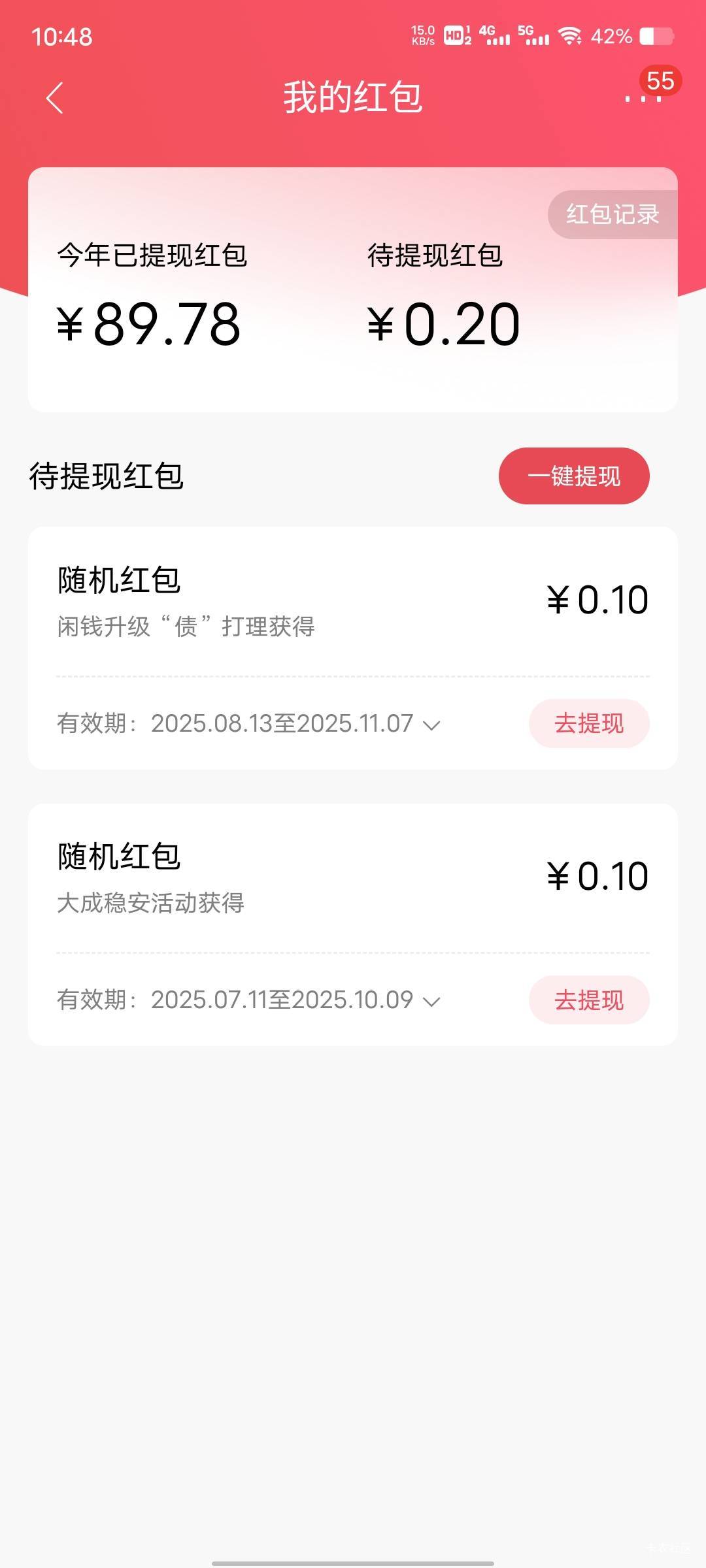Expand validity details for 2025.08.13至2025.11.07
The width and height of the screenshot is (706, 1568).
click(431, 725)
